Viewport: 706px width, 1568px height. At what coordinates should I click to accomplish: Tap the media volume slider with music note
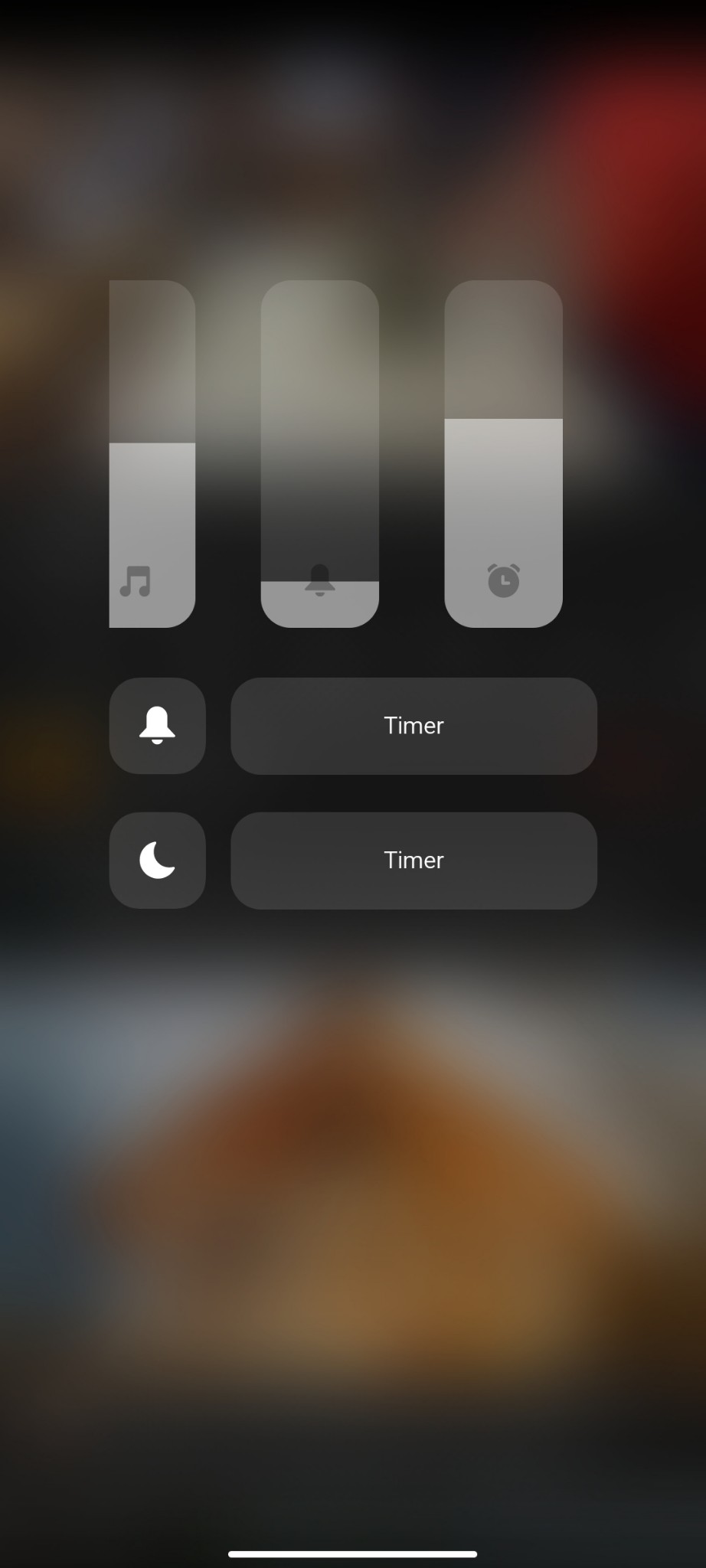[x=152, y=454]
